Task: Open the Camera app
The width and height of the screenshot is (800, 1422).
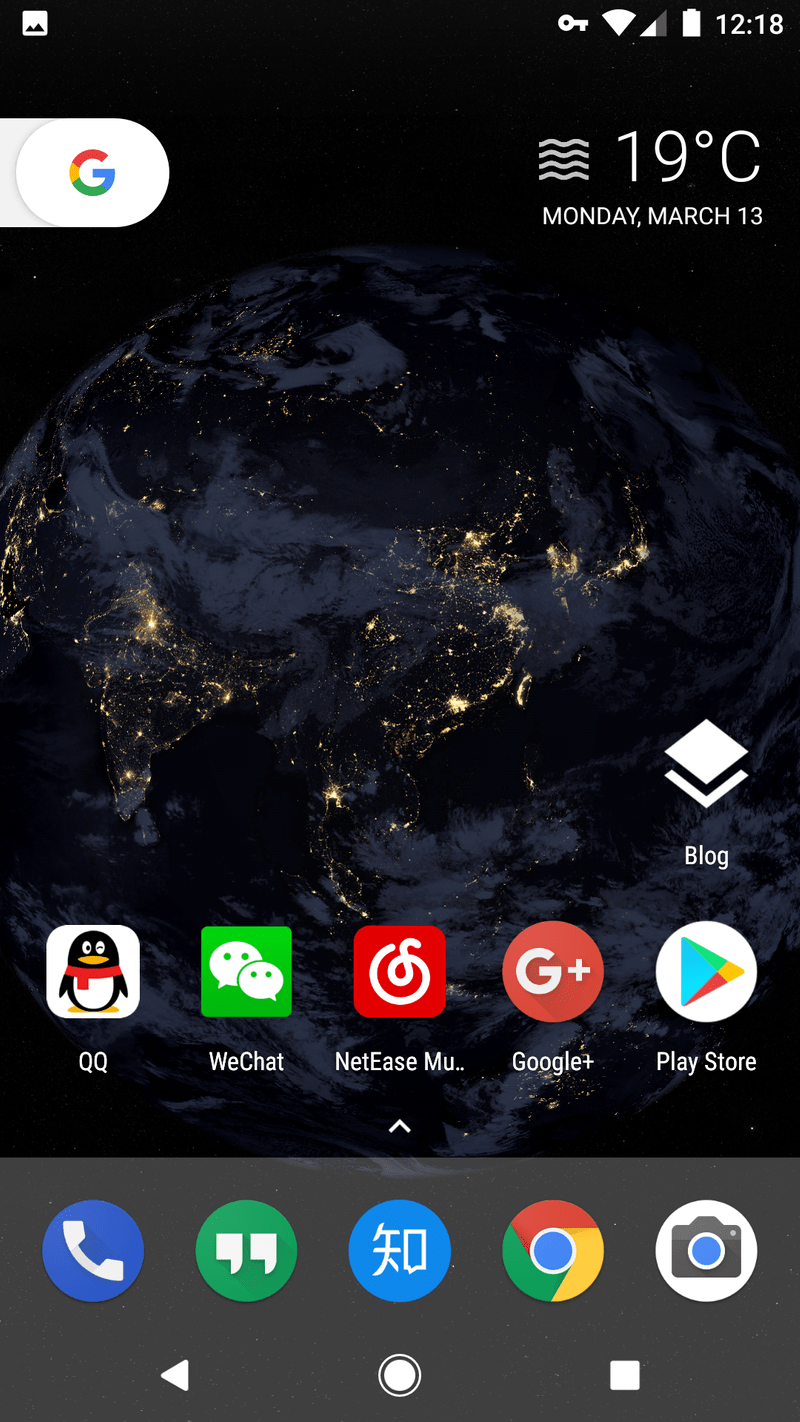Action: [706, 1250]
